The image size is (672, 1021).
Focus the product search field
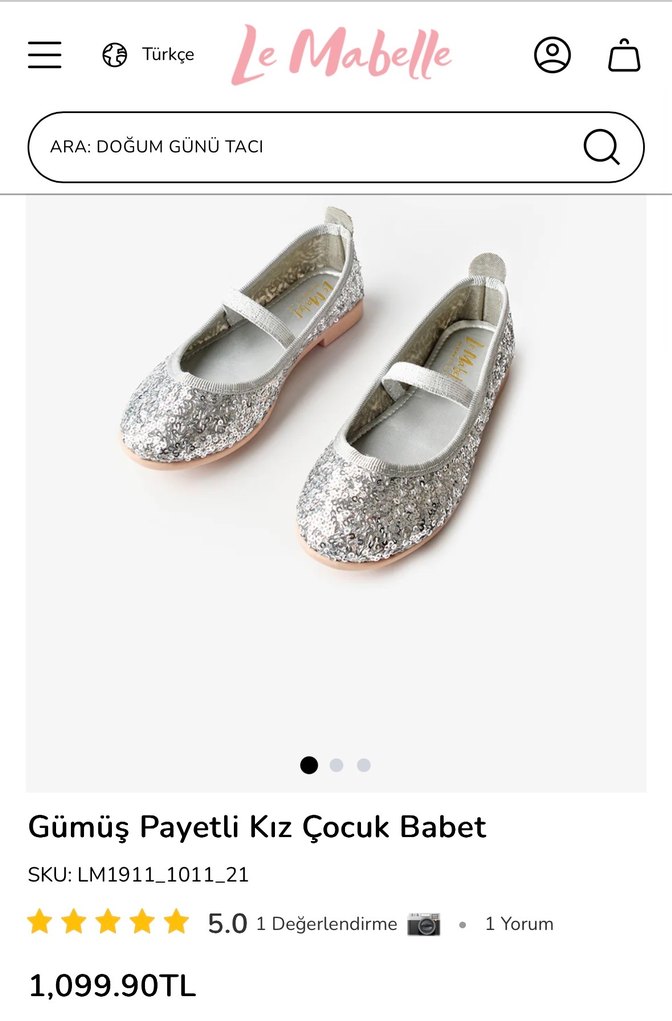pos(300,147)
